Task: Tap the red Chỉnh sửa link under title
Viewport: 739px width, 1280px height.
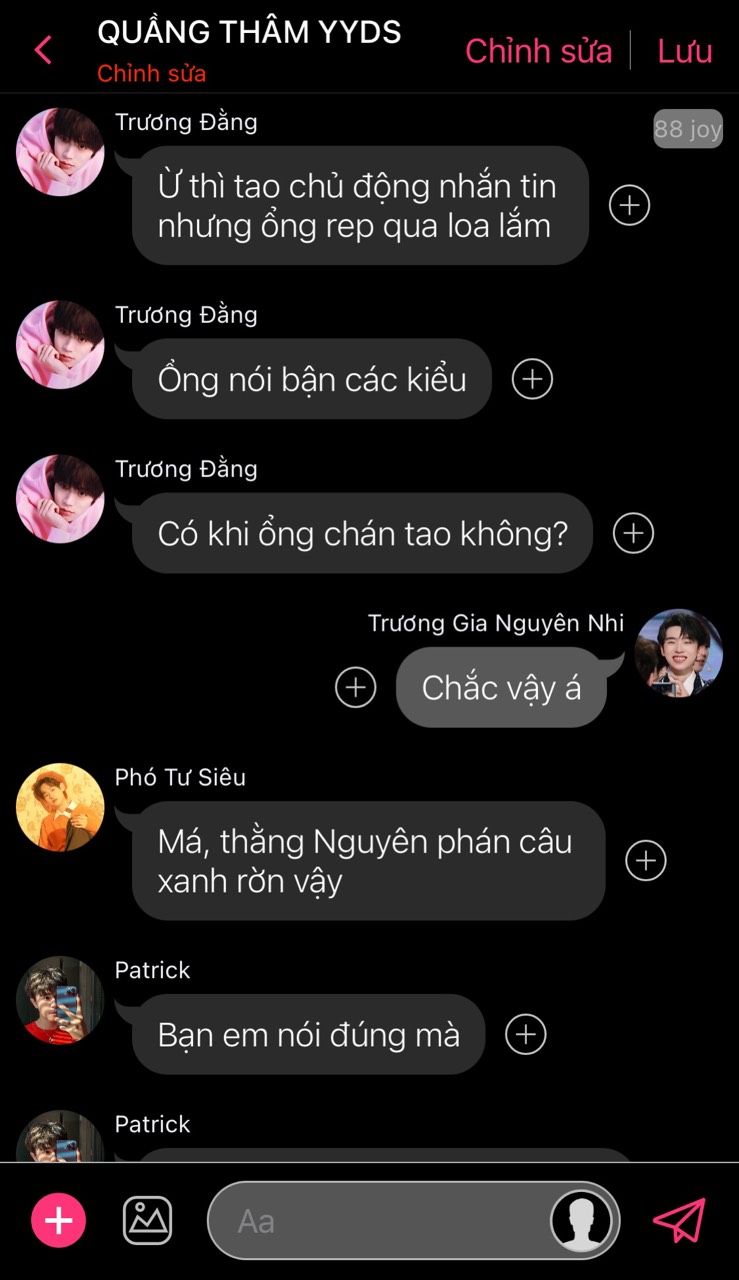Action: point(152,74)
